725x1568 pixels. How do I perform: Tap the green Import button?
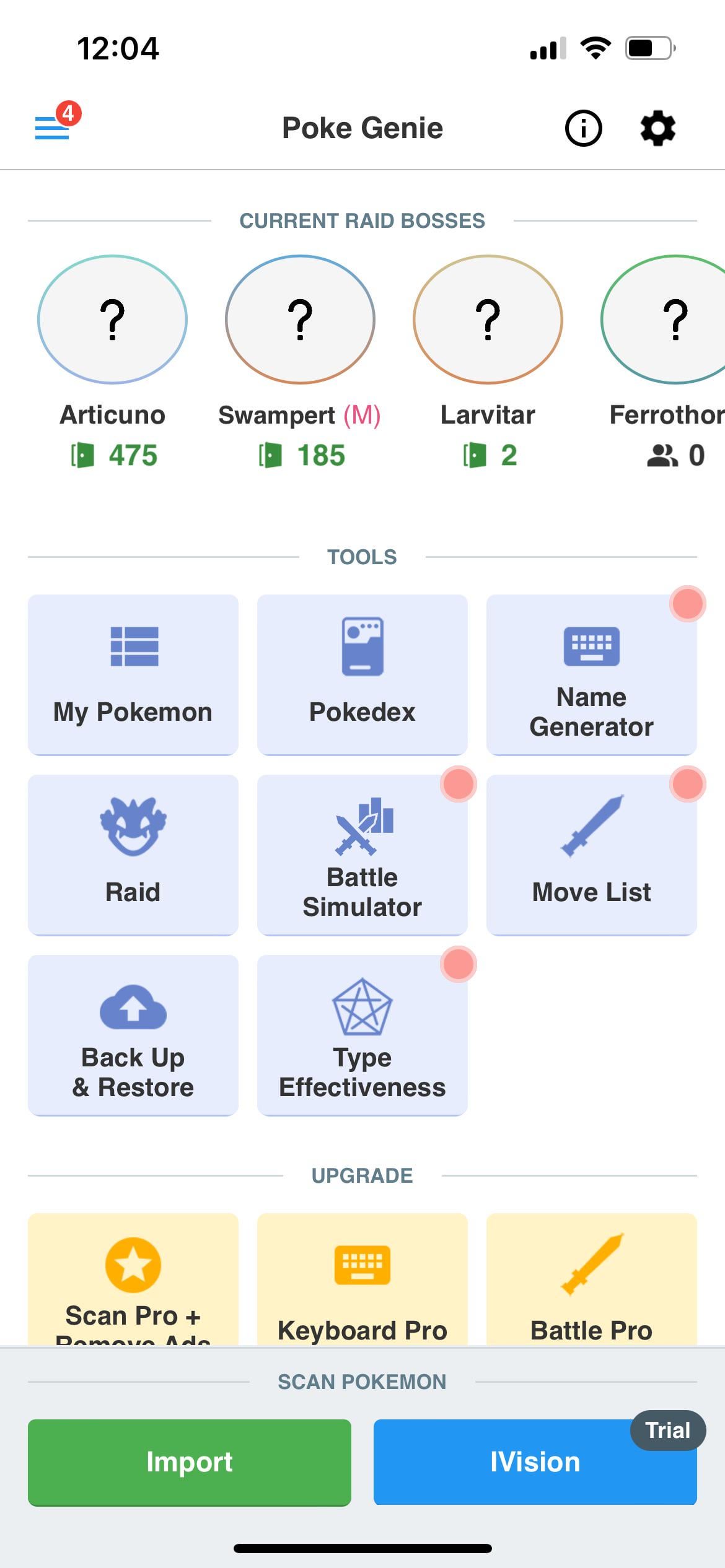[x=190, y=1461]
